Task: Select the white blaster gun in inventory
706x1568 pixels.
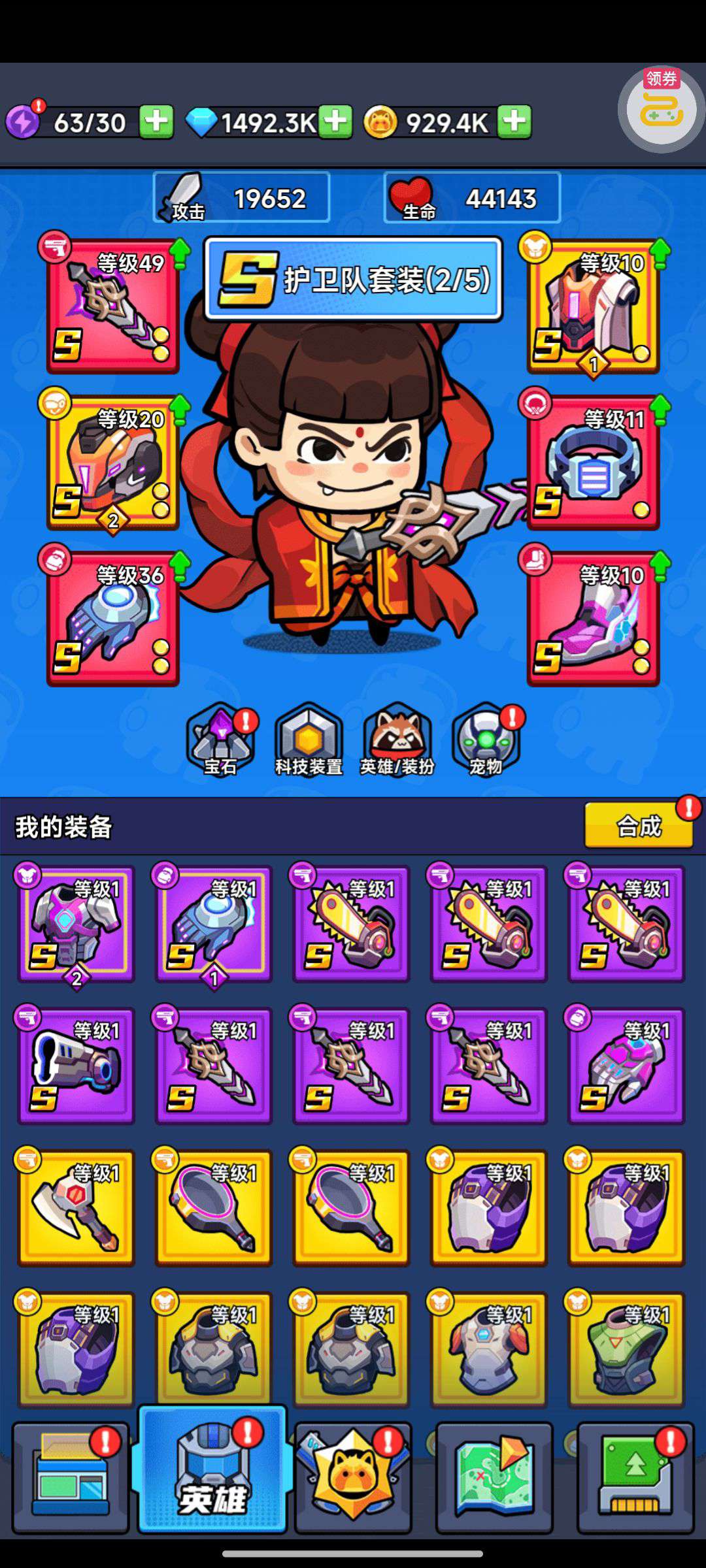Action: [76, 1065]
